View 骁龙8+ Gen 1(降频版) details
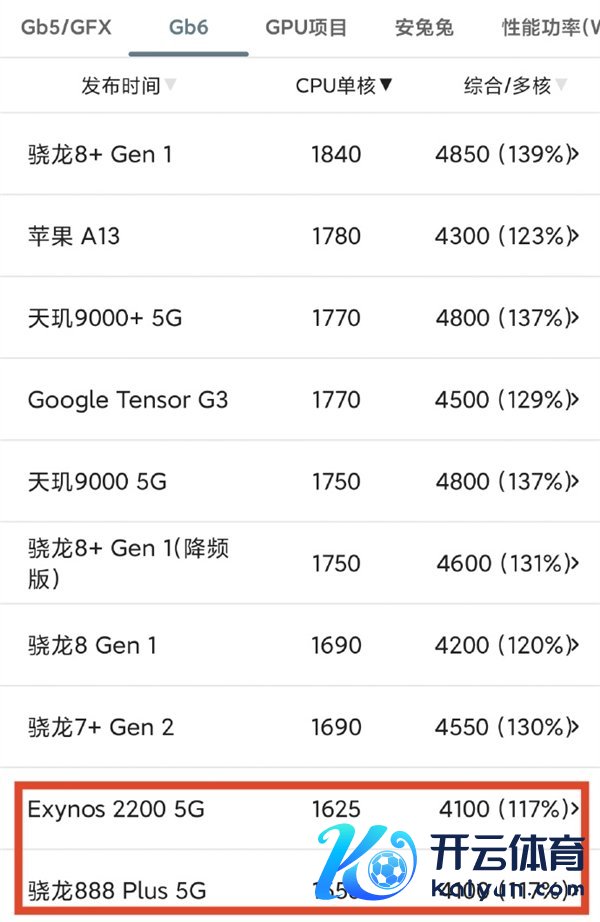This screenshot has height=922, width=600. 300,563
